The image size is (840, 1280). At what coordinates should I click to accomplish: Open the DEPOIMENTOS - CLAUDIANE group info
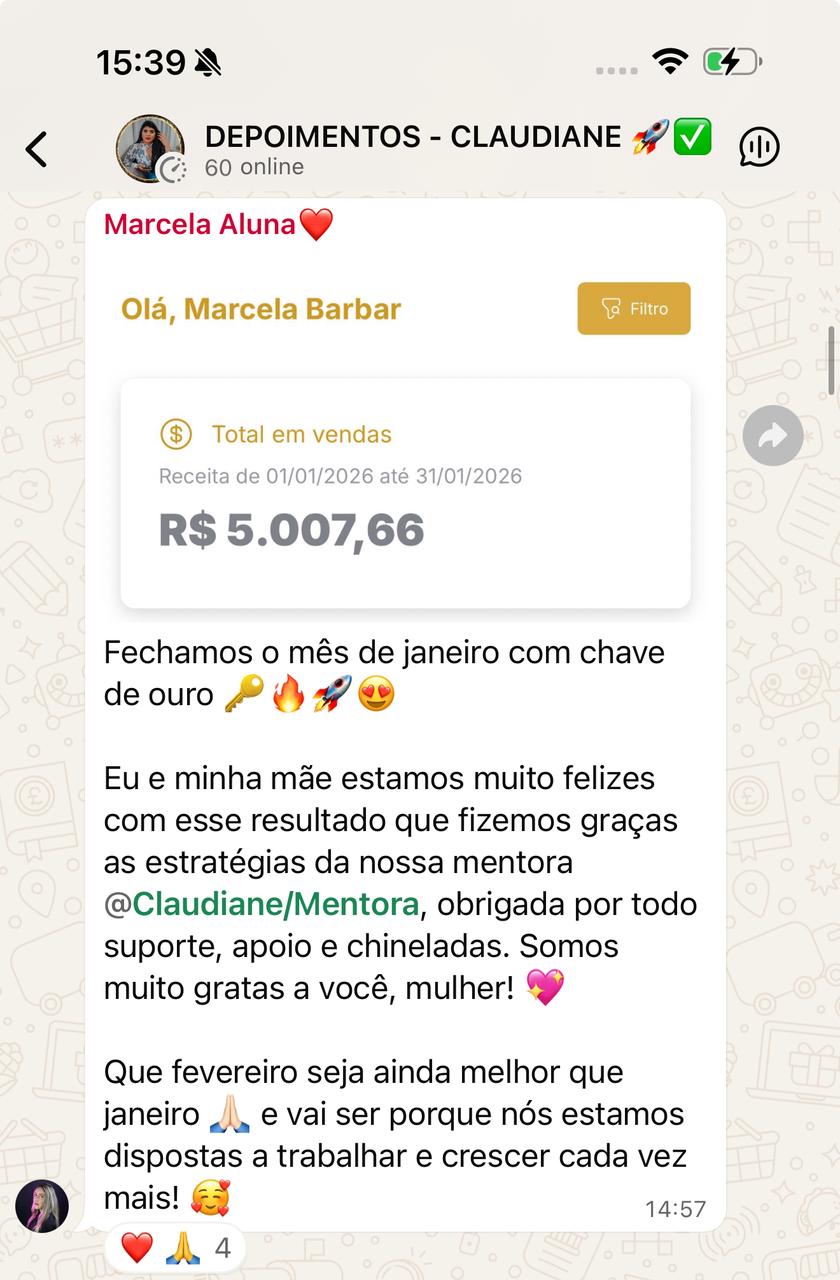pyautogui.click(x=418, y=149)
